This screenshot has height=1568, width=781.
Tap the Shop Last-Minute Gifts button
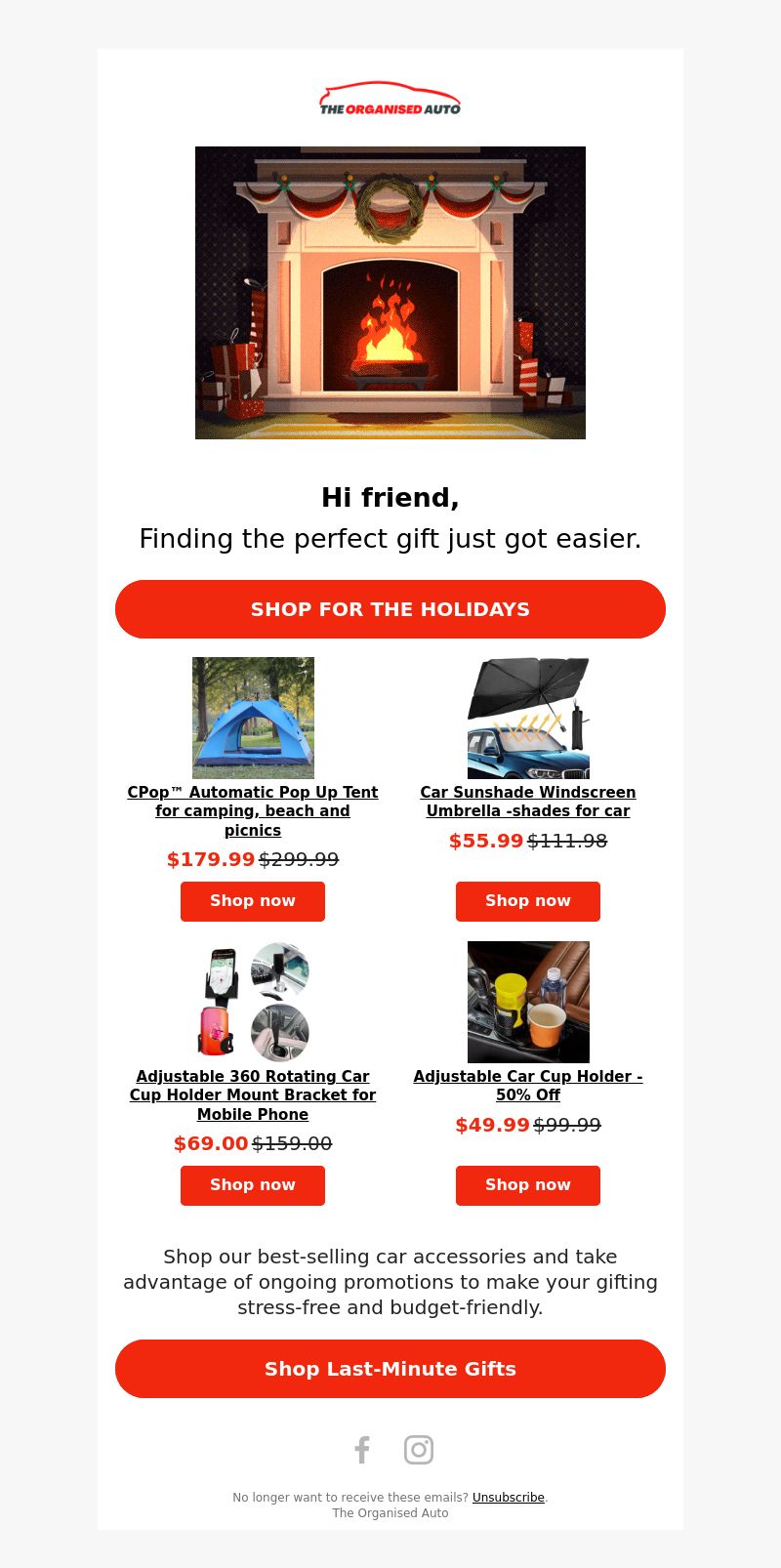click(390, 1369)
